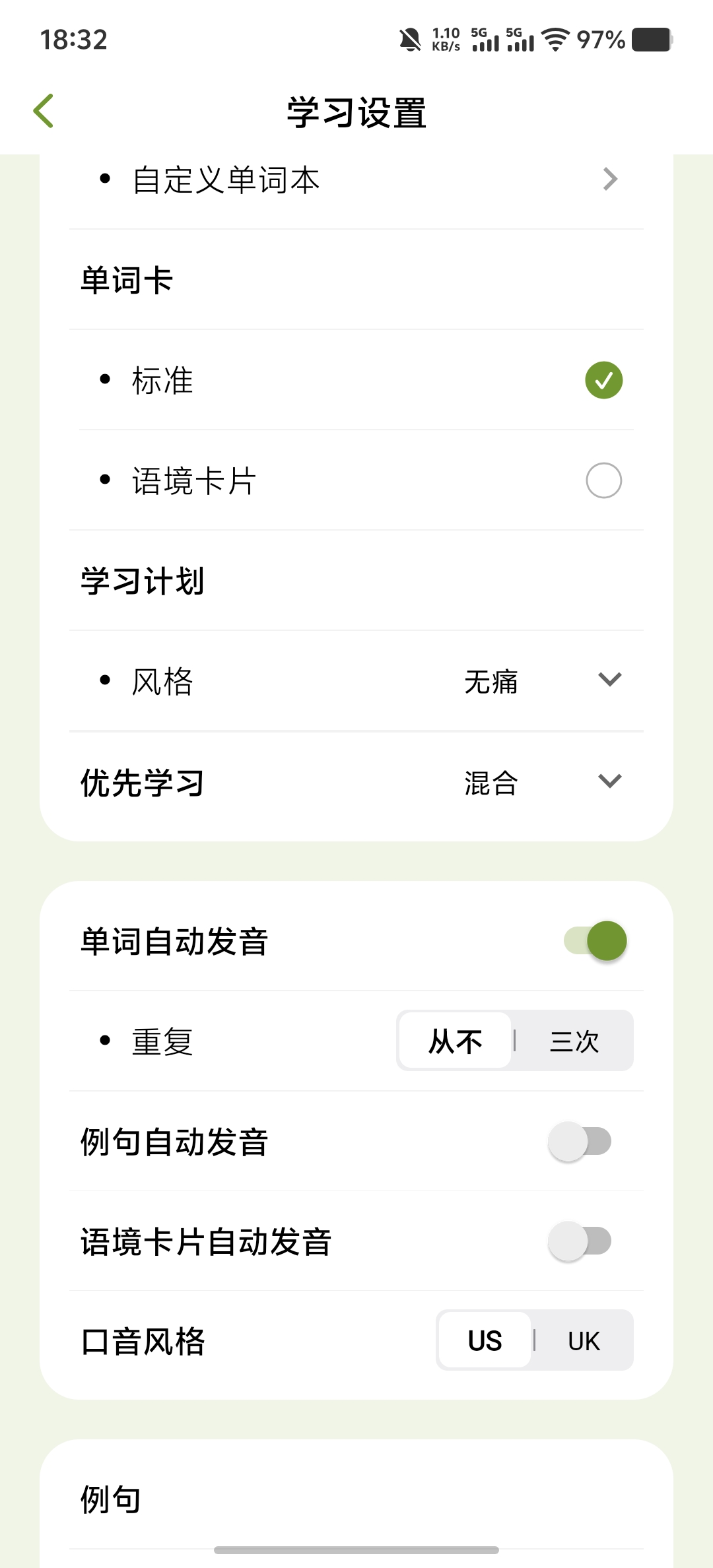Open the 优先学习 dropdown showing 混合
Screen dimensions: 713x1568
(x=609, y=781)
